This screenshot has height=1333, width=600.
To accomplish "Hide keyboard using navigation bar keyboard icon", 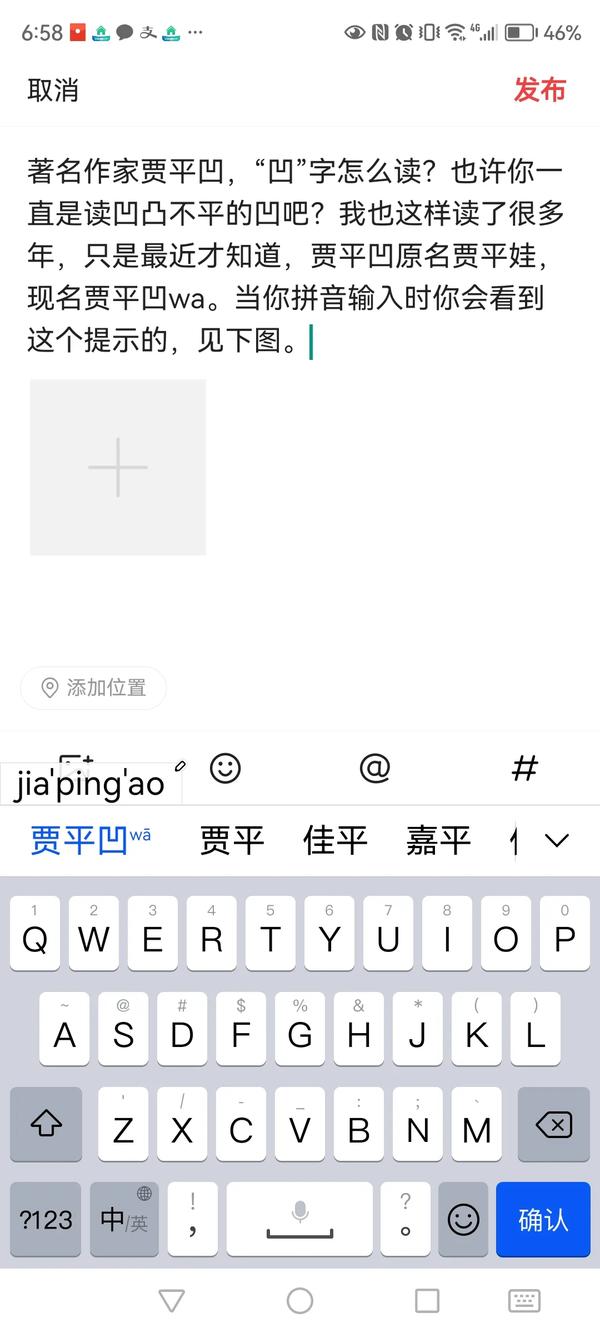I will 524,1300.
